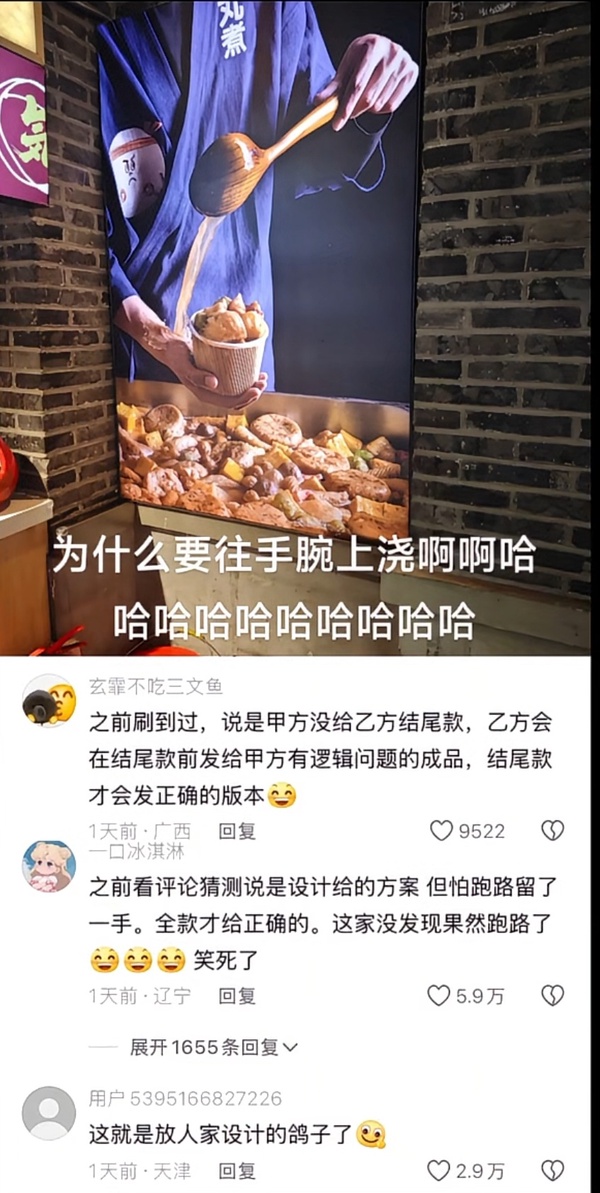View 一口冰淇淋's profile avatar
Viewport: 600px width, 1193px height.
click(x=48, y=865)
